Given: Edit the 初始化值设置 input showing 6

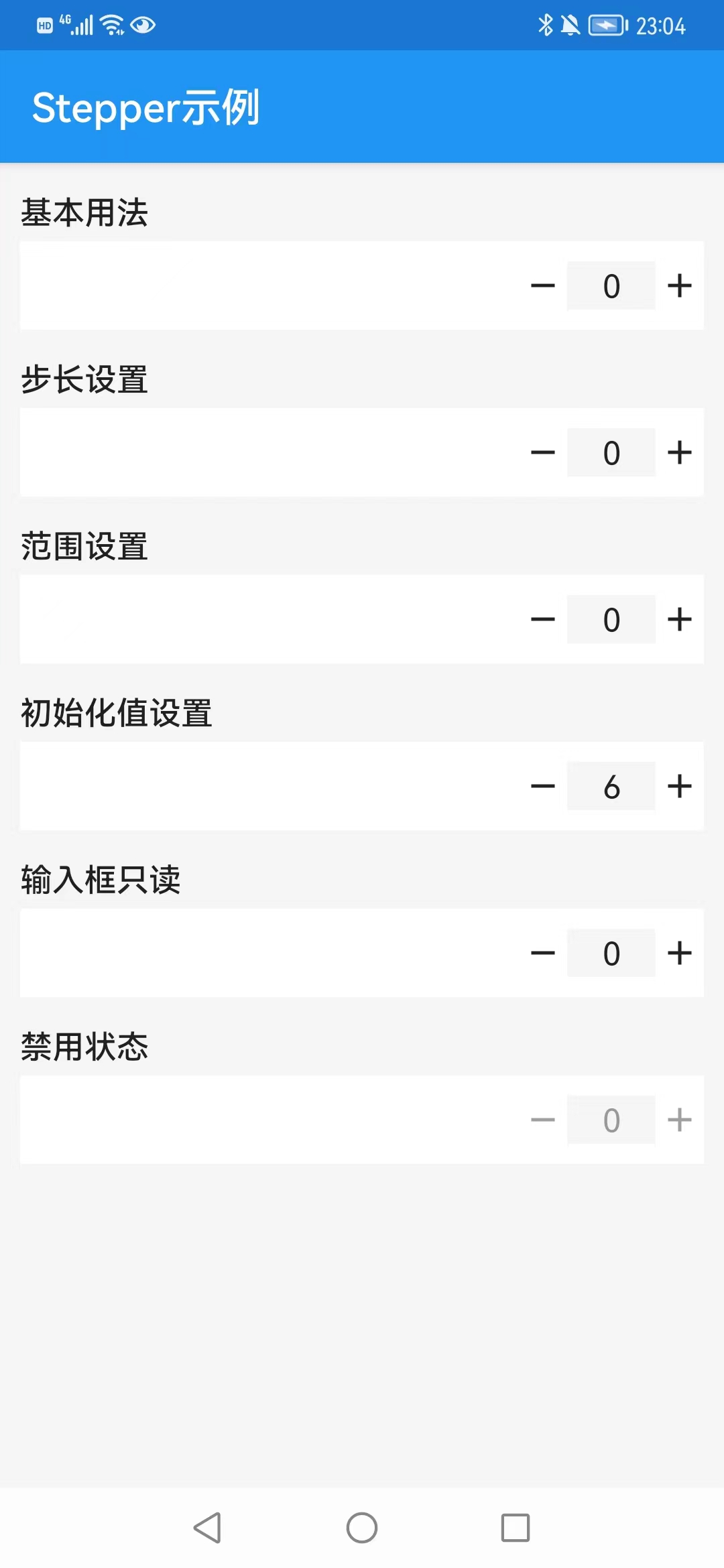Looking at the screenshot, I should 611,786.
